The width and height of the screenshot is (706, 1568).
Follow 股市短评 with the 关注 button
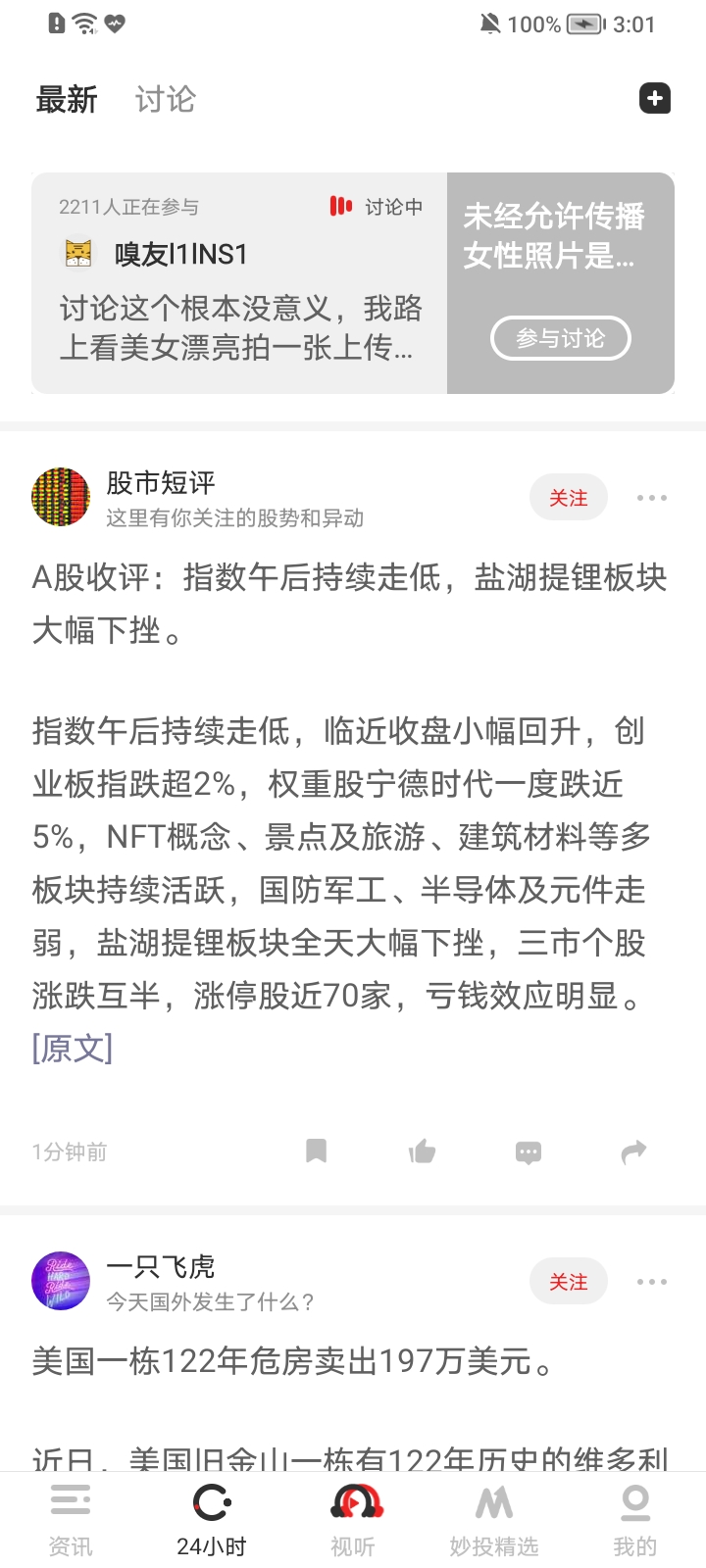(569, 498)
